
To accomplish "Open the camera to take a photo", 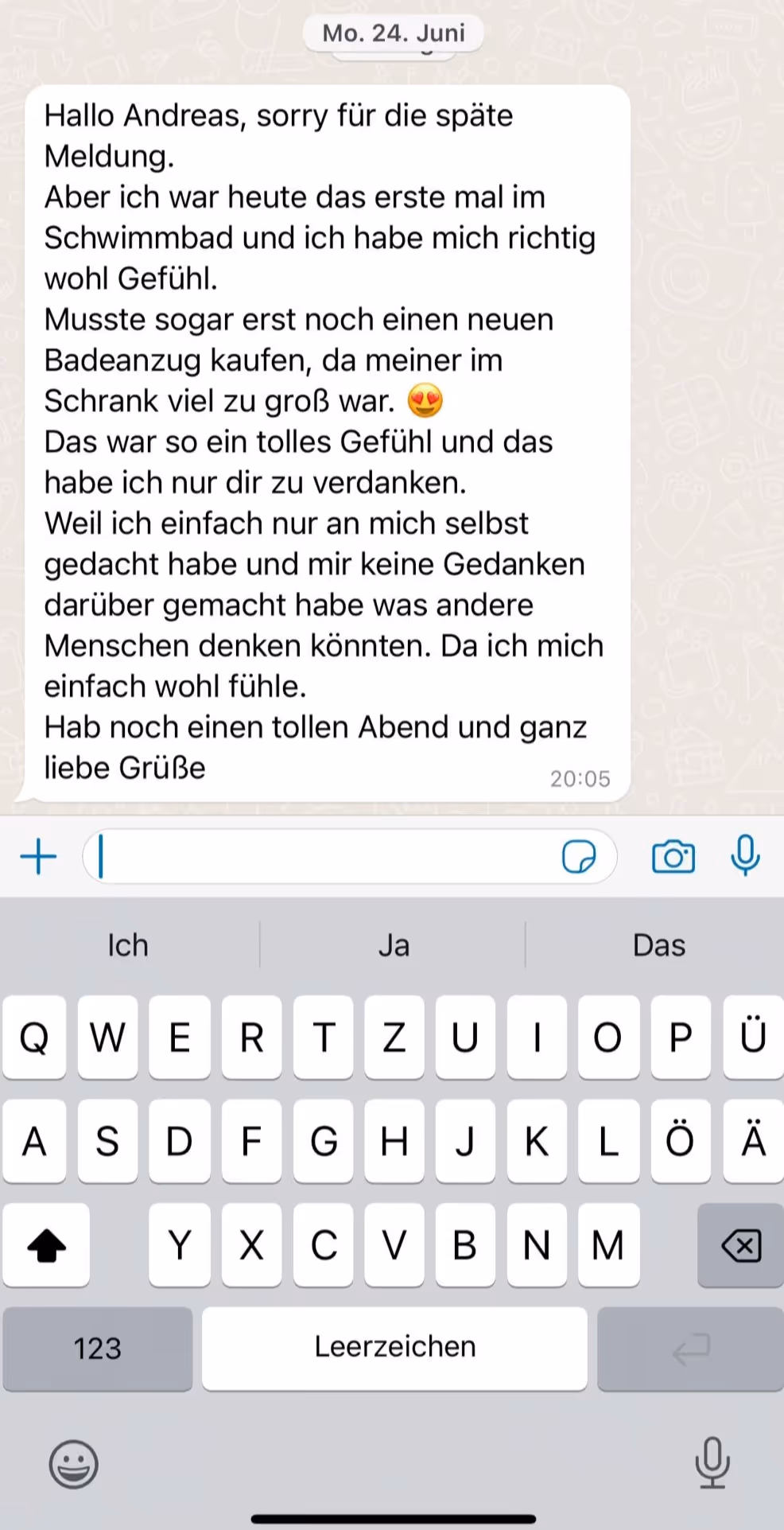I will 673,857.
